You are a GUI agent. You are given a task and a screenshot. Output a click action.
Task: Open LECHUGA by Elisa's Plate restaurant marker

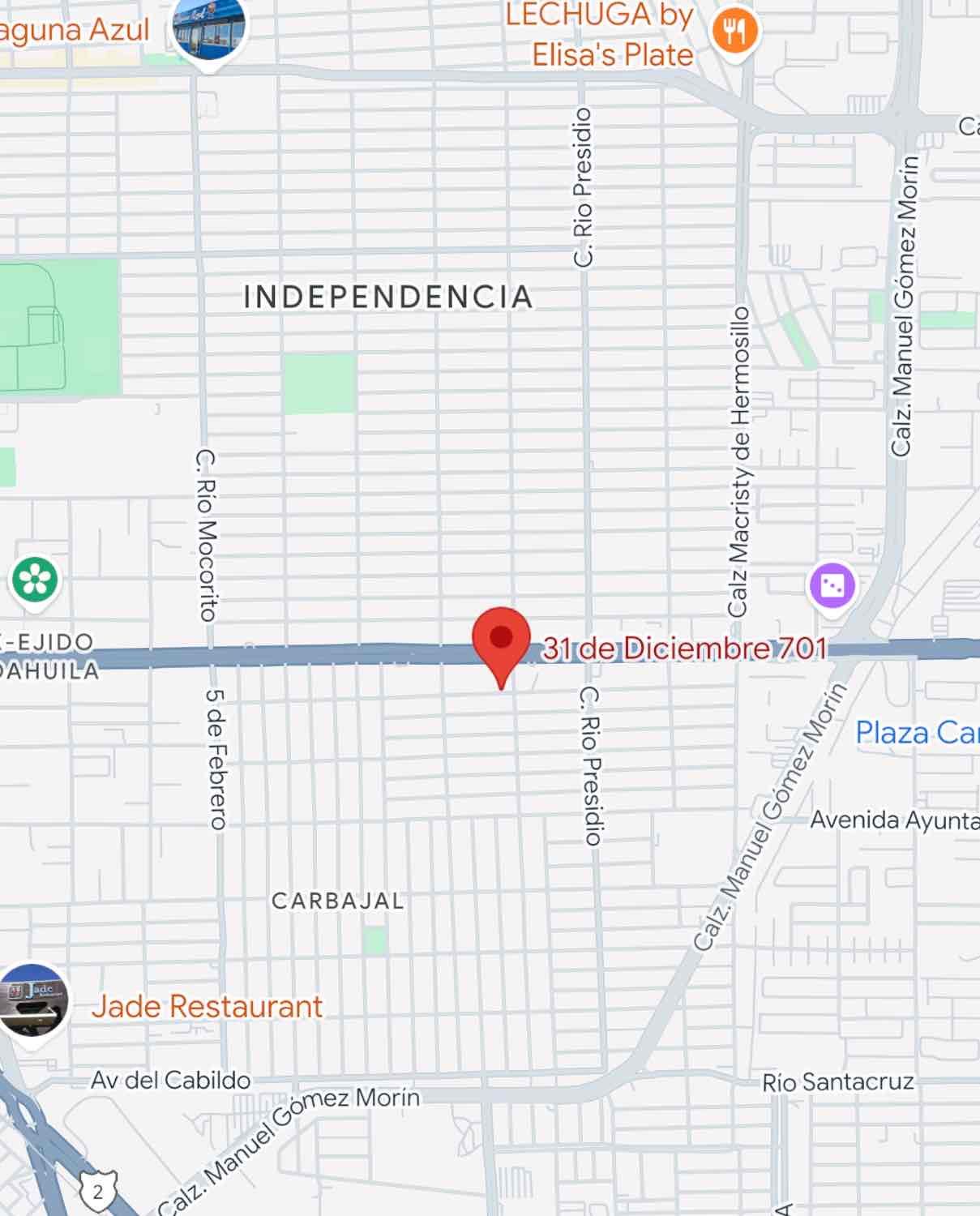click(735, 32)
